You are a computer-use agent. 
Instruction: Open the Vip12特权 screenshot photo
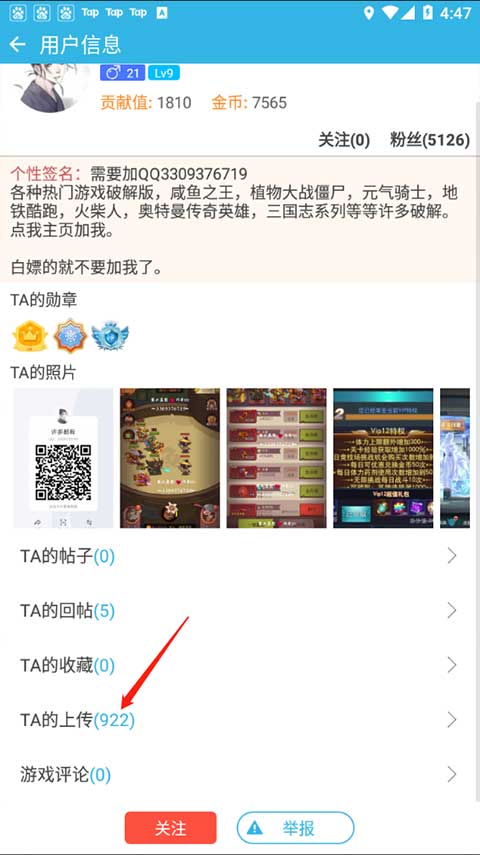tap(383, 458)
